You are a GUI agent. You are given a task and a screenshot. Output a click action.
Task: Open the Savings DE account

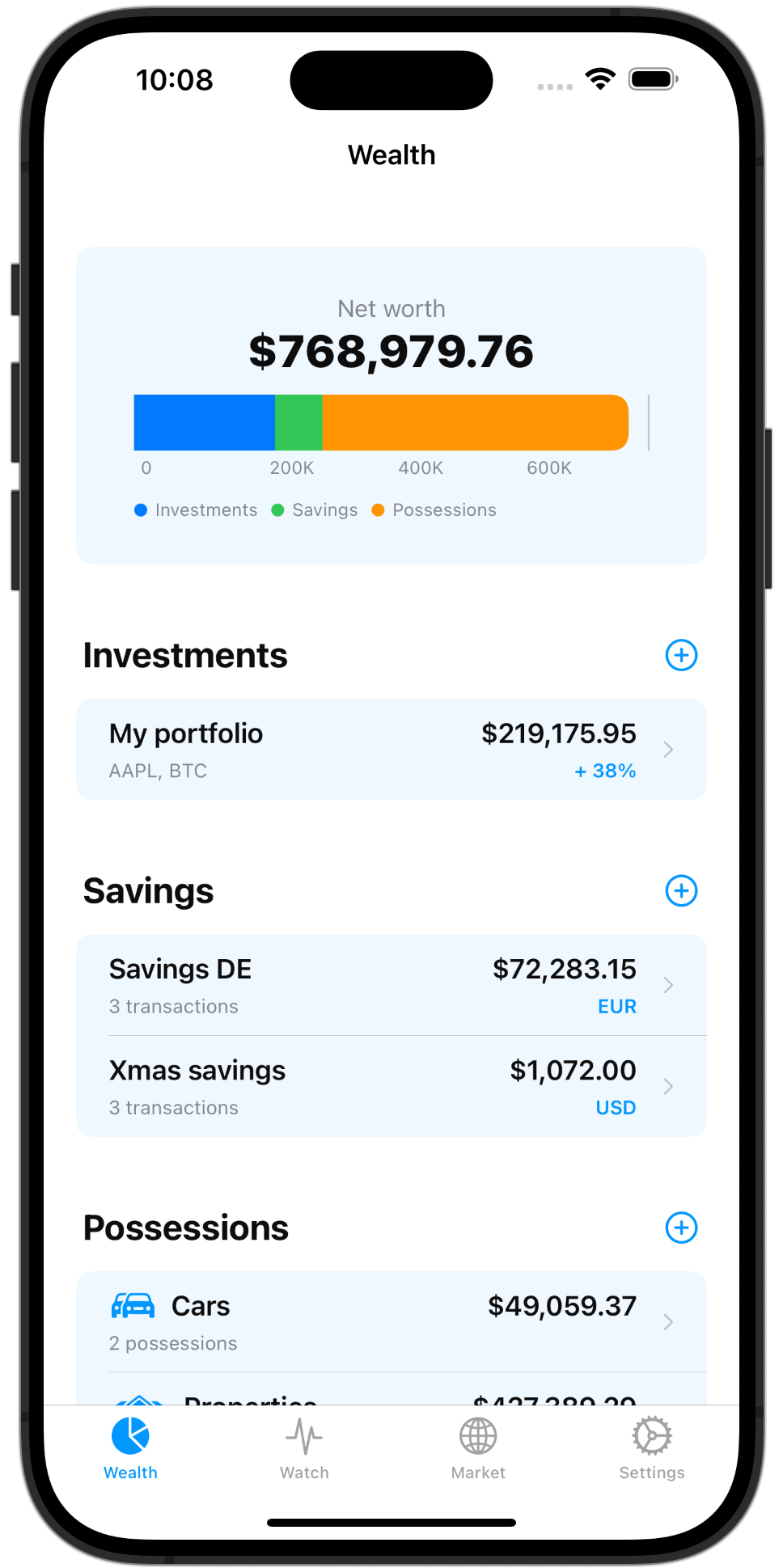point(391,985)
